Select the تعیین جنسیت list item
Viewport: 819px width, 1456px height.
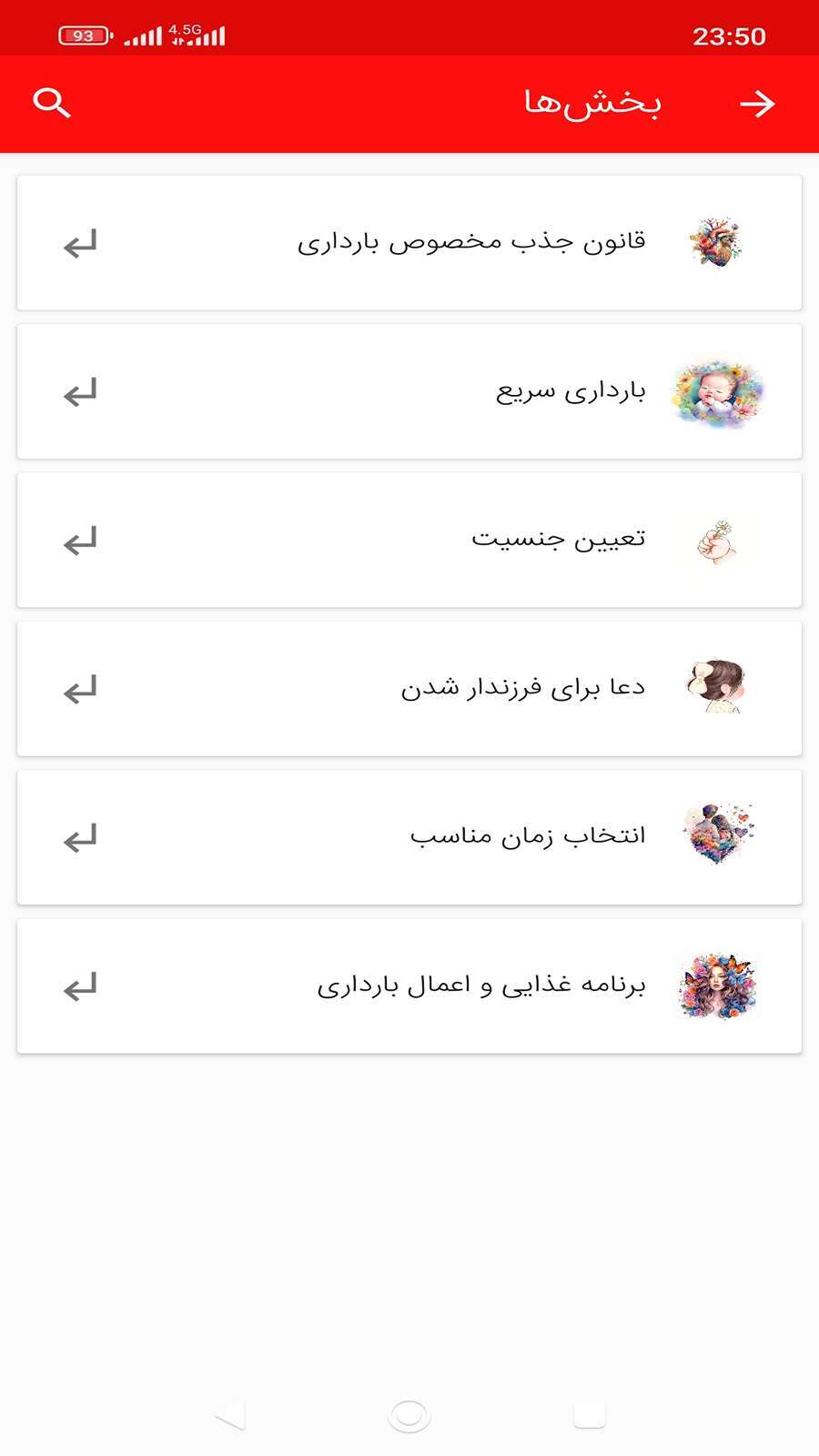coord(409,541)
